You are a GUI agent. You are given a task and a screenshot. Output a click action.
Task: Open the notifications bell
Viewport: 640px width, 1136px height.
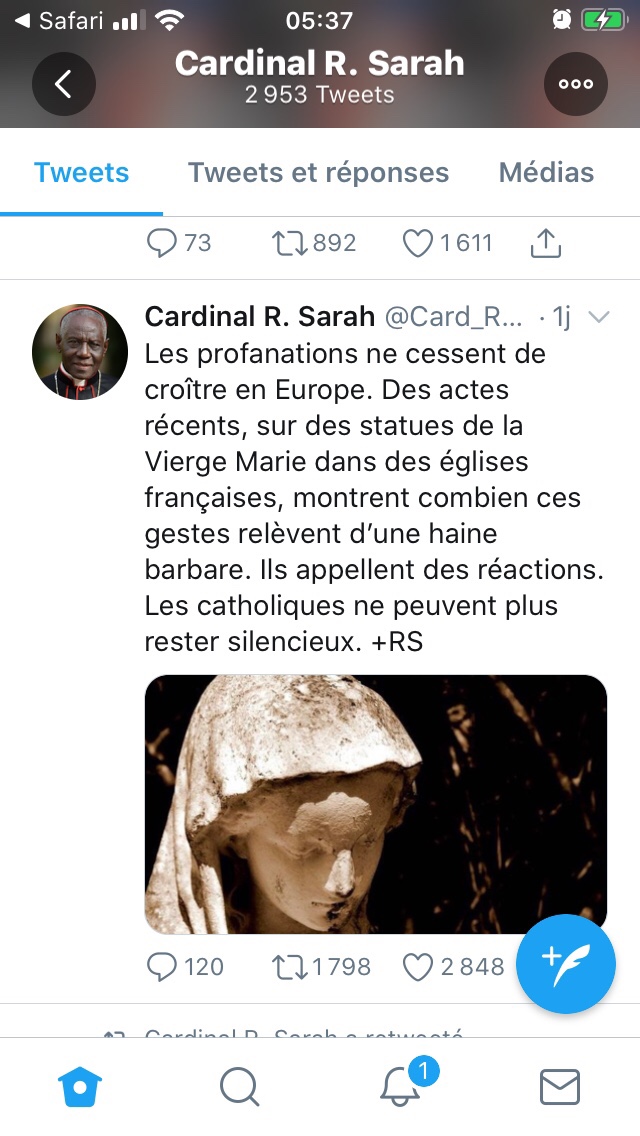click(401, 1086)
